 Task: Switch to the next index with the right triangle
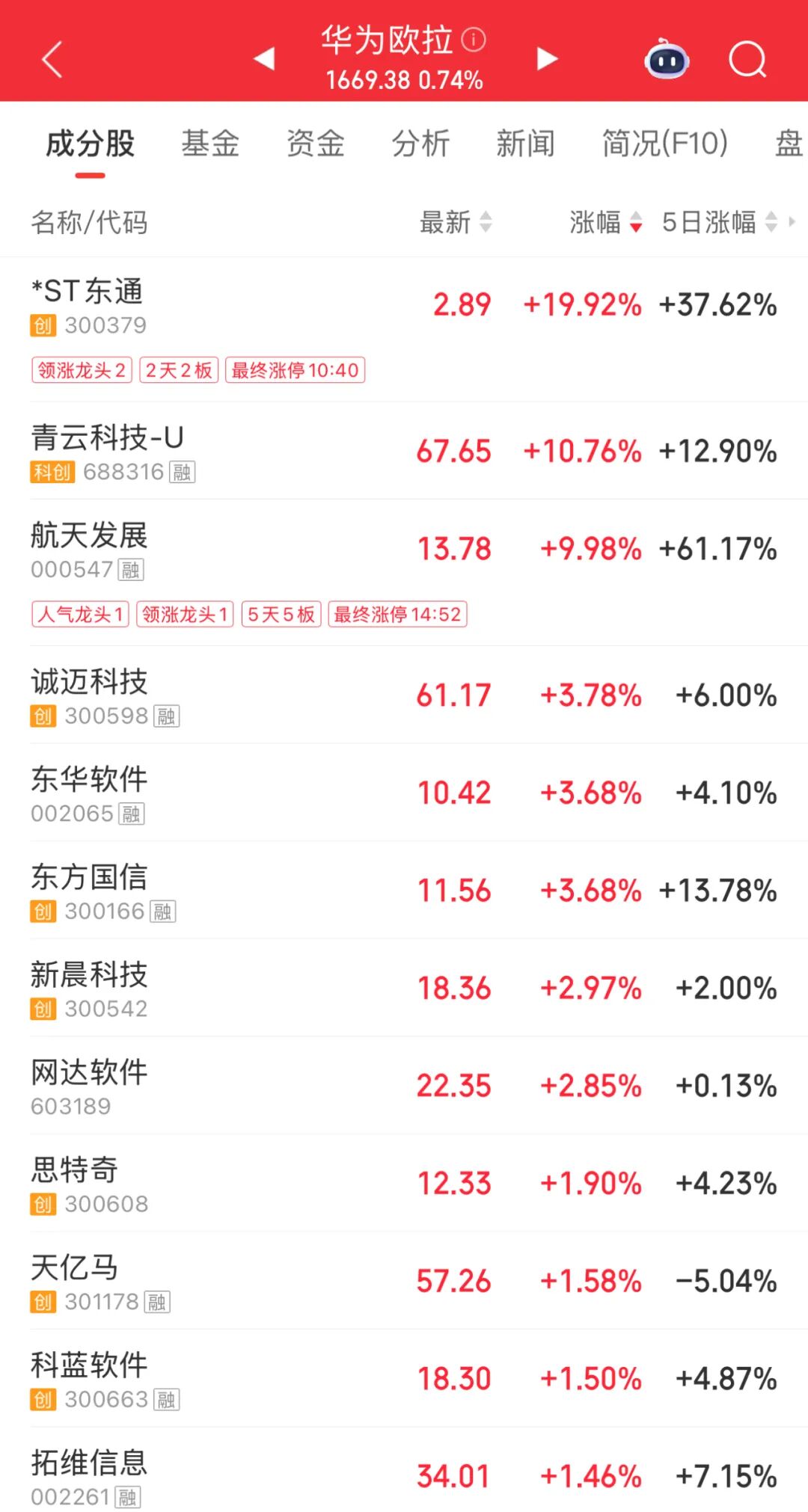click(x=547, y=58)
